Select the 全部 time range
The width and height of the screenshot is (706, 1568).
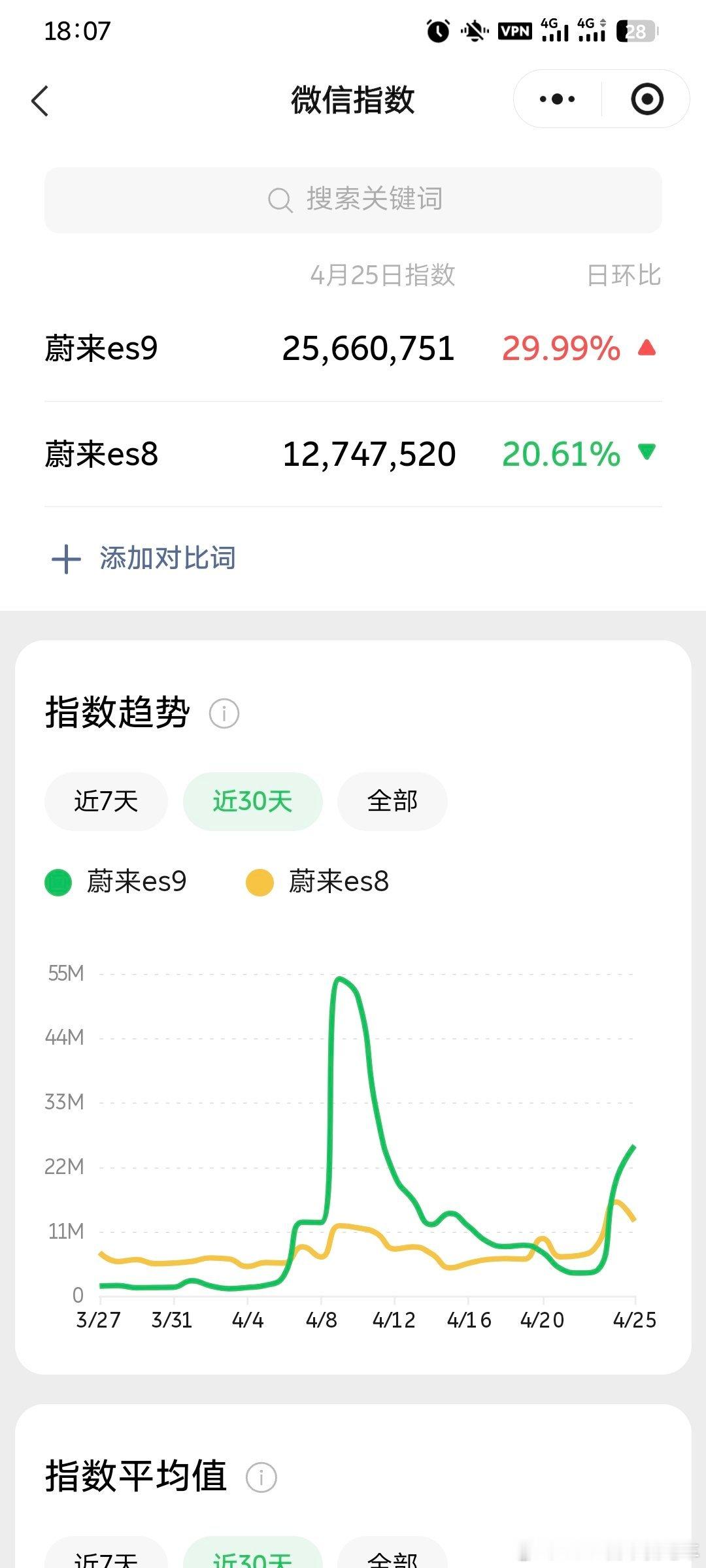tap(392, 801)
